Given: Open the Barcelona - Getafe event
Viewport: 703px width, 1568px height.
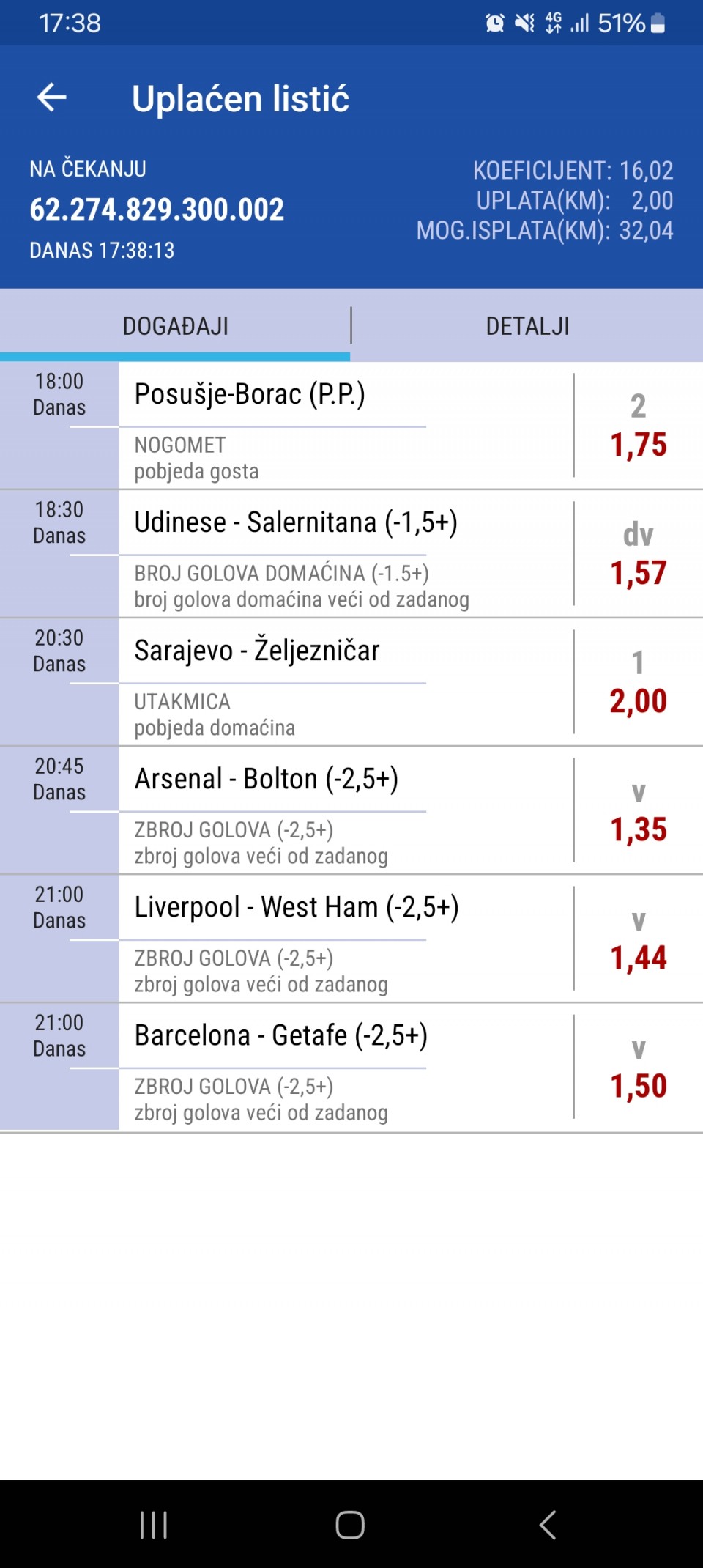Looking at the screenshot, I should (281, 1036).
